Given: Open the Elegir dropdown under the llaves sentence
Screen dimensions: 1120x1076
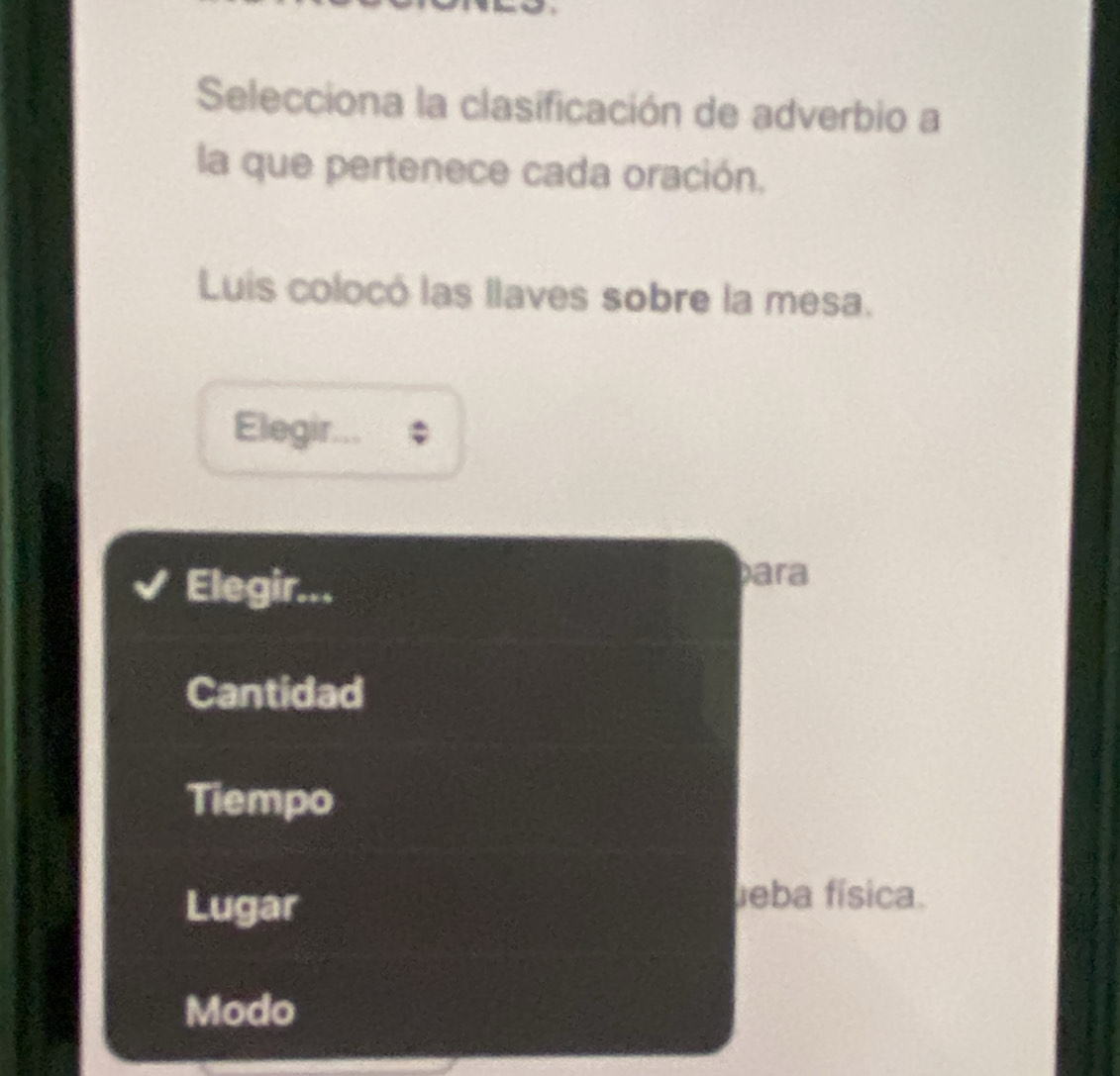Looking at the screenshot, I should click(x=330, y=432).
